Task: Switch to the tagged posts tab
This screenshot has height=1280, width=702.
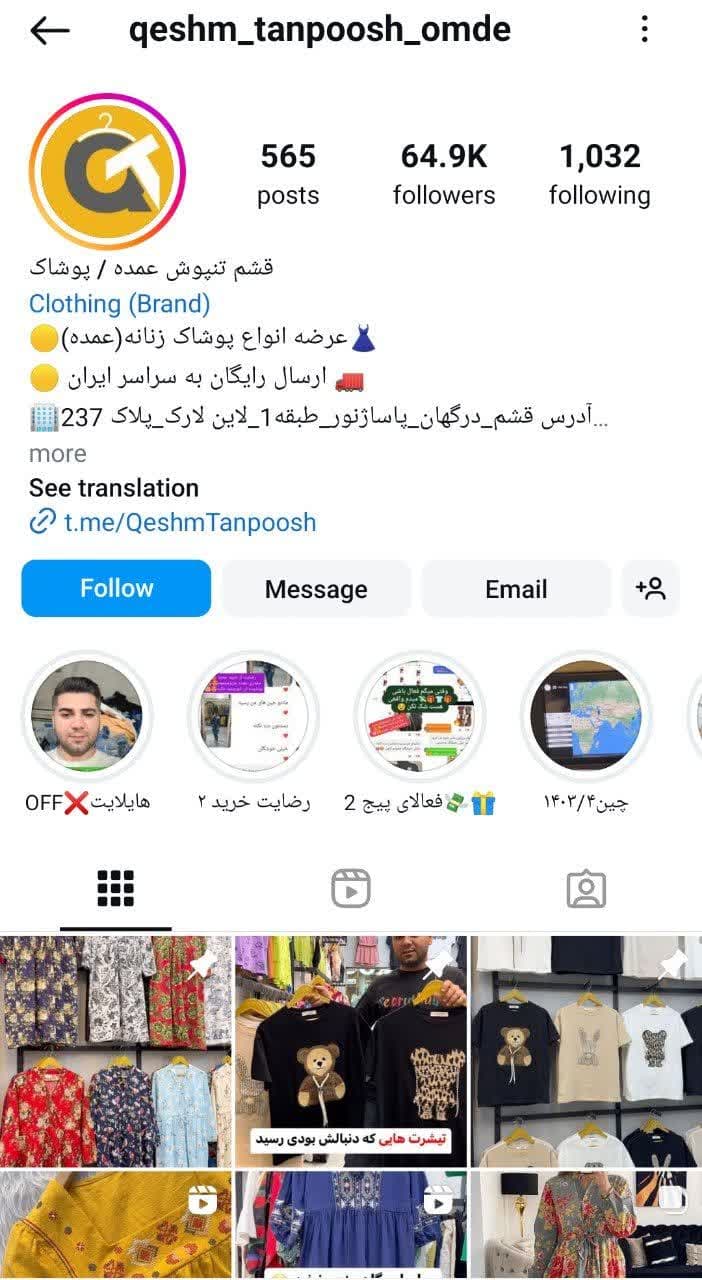Action: coord(586,888)
